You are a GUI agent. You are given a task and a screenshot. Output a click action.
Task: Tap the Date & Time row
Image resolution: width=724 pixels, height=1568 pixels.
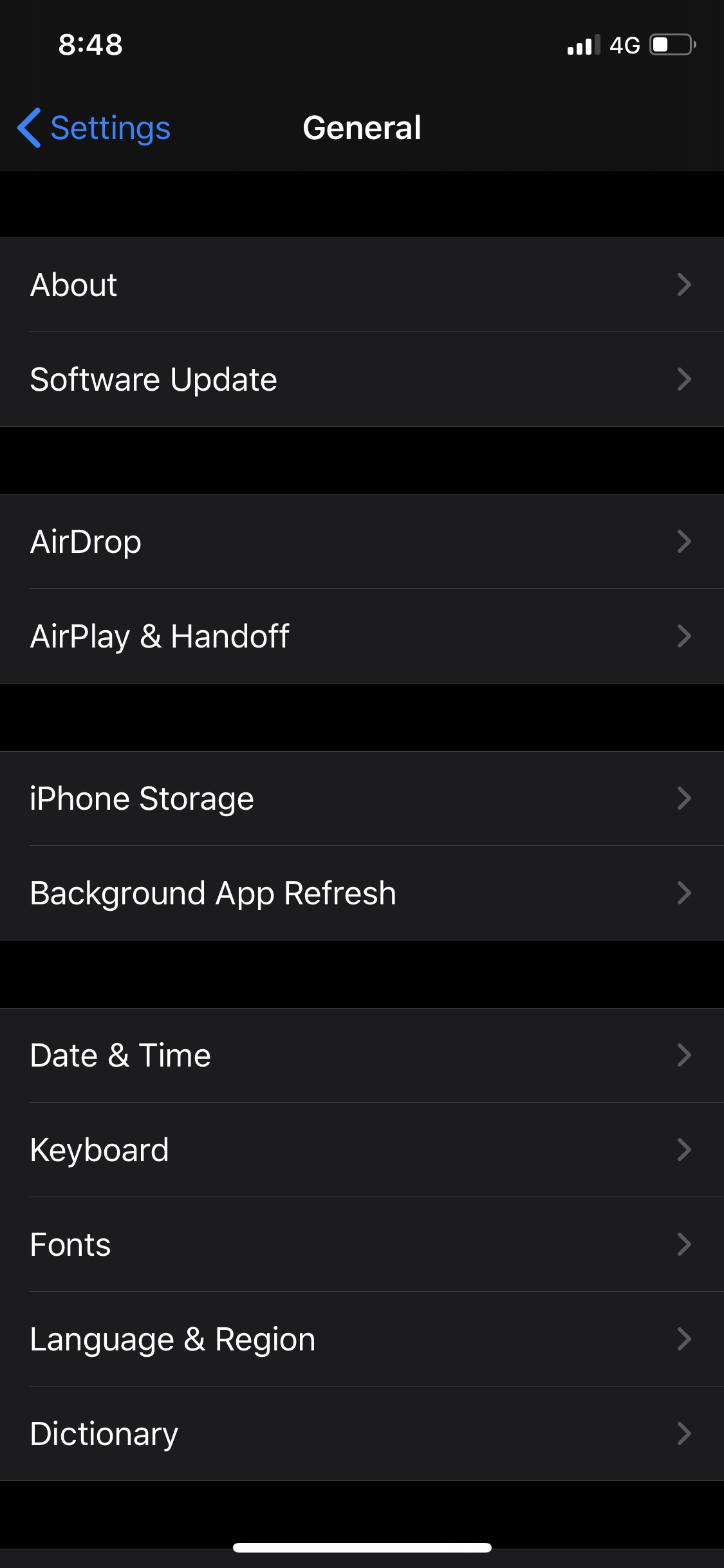click(x=362, y=1056)
